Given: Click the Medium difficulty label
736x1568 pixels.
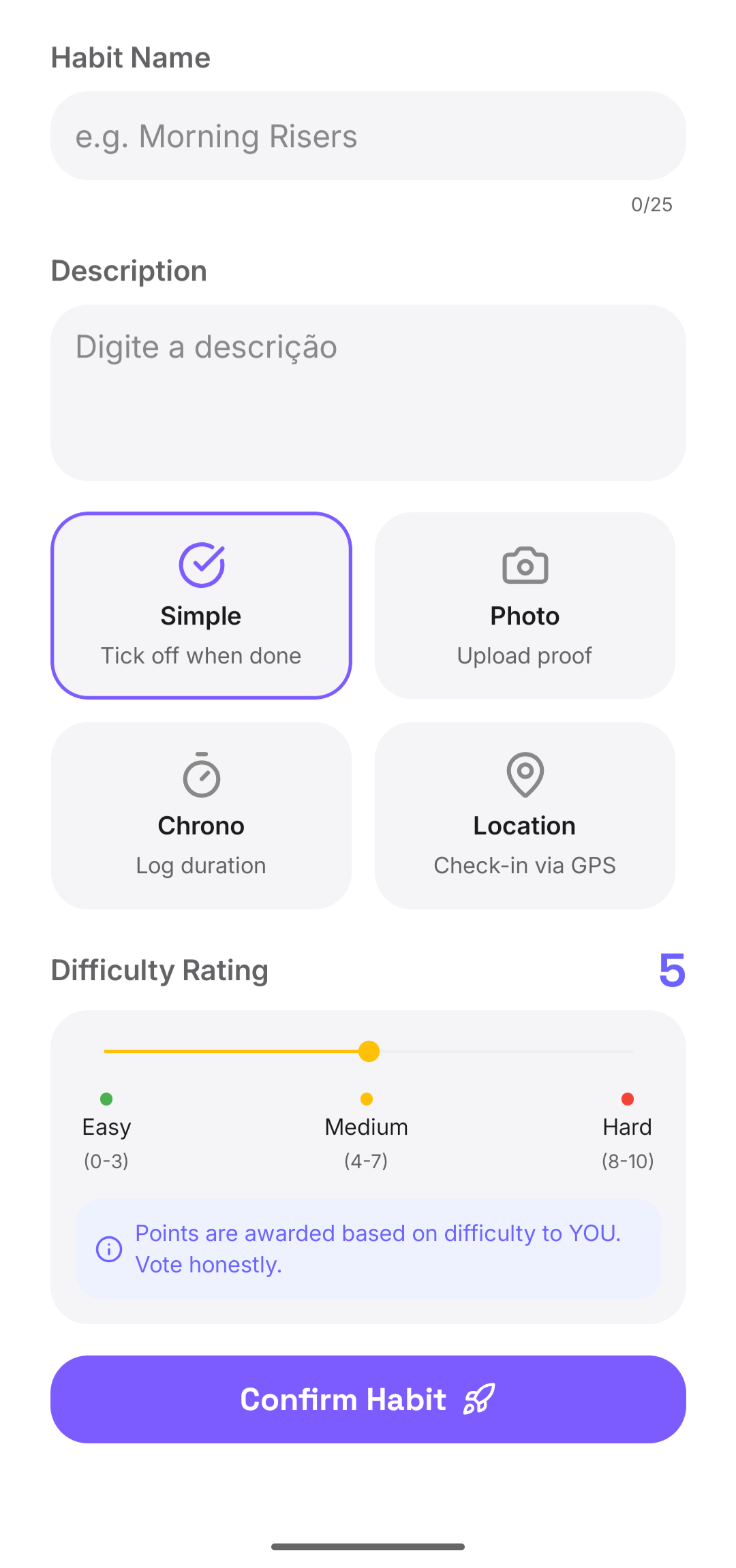Looking at the screenshot, I should pos(366,1127).
